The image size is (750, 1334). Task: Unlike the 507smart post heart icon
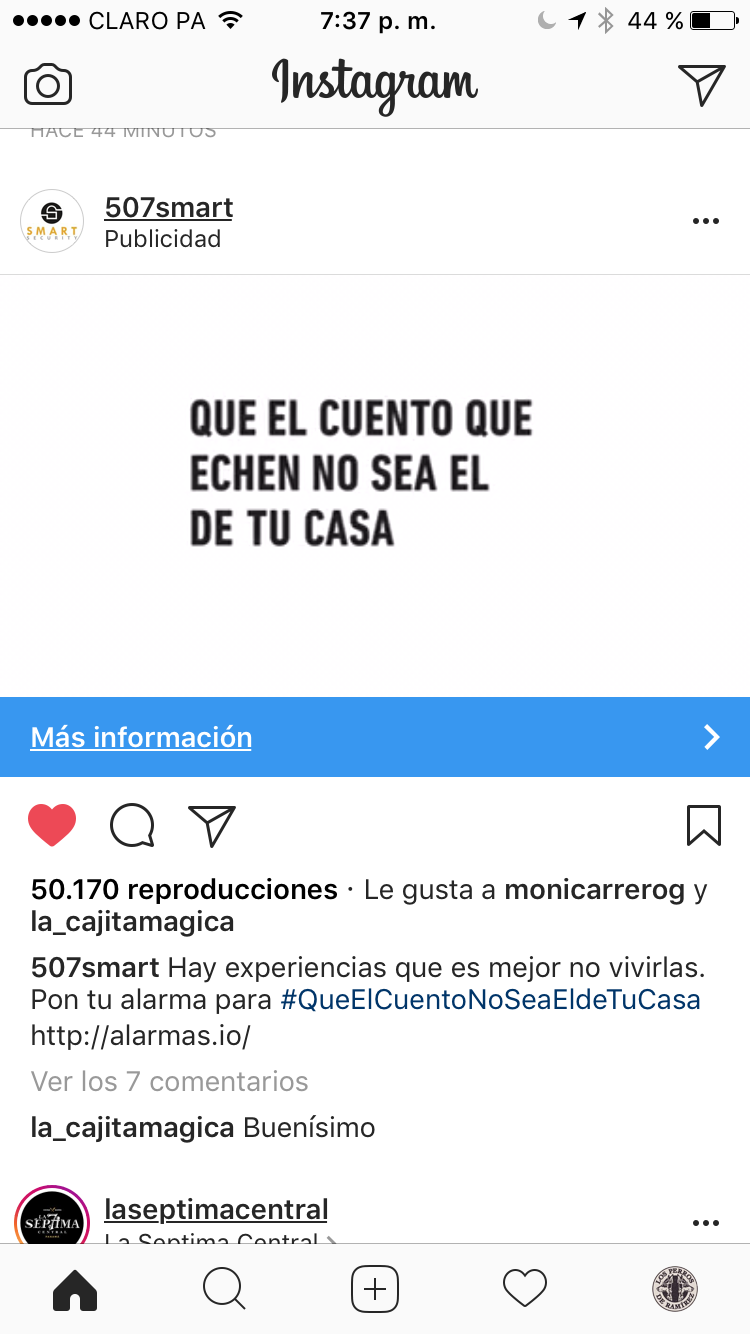52,826
